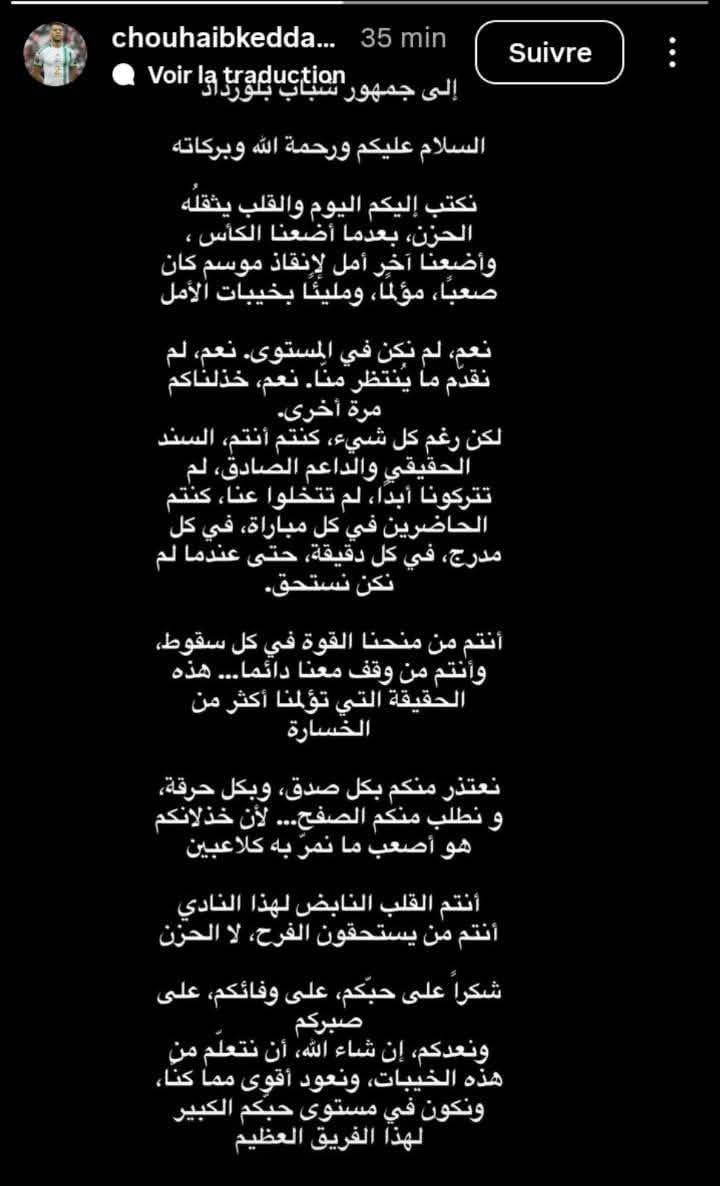
Task: Open chouhaibkedda's profile picture
Action: [55, 54]
